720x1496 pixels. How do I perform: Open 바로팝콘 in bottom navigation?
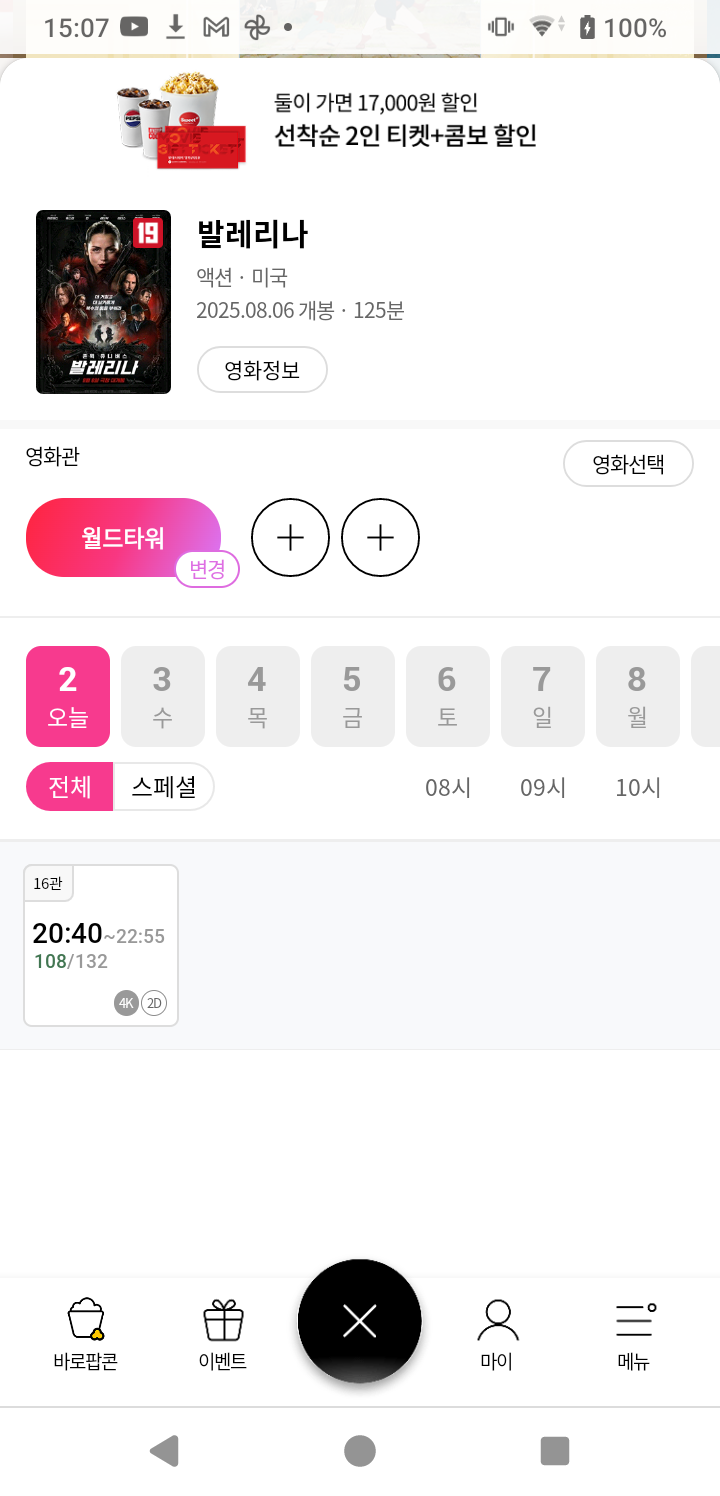86,1334
